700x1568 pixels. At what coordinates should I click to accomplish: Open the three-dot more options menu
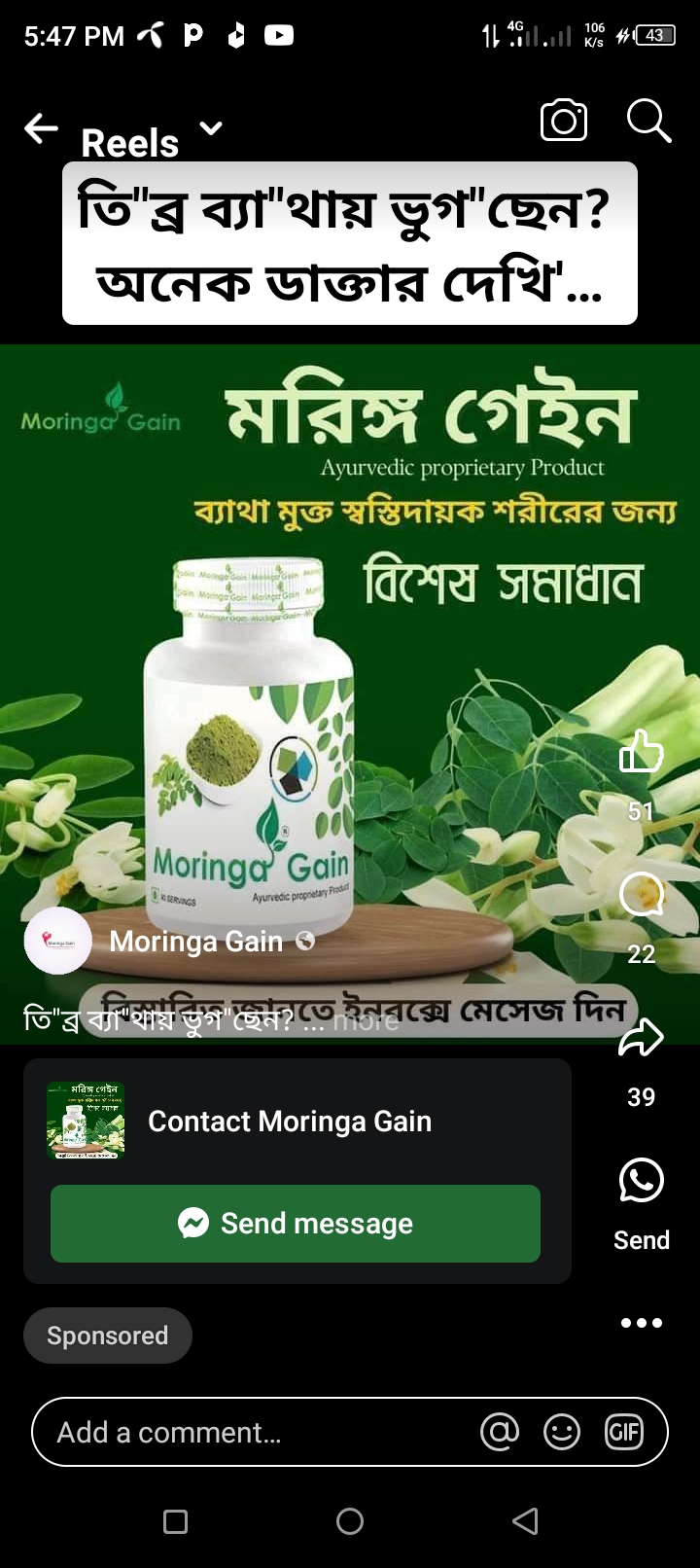click(642, 1323)
